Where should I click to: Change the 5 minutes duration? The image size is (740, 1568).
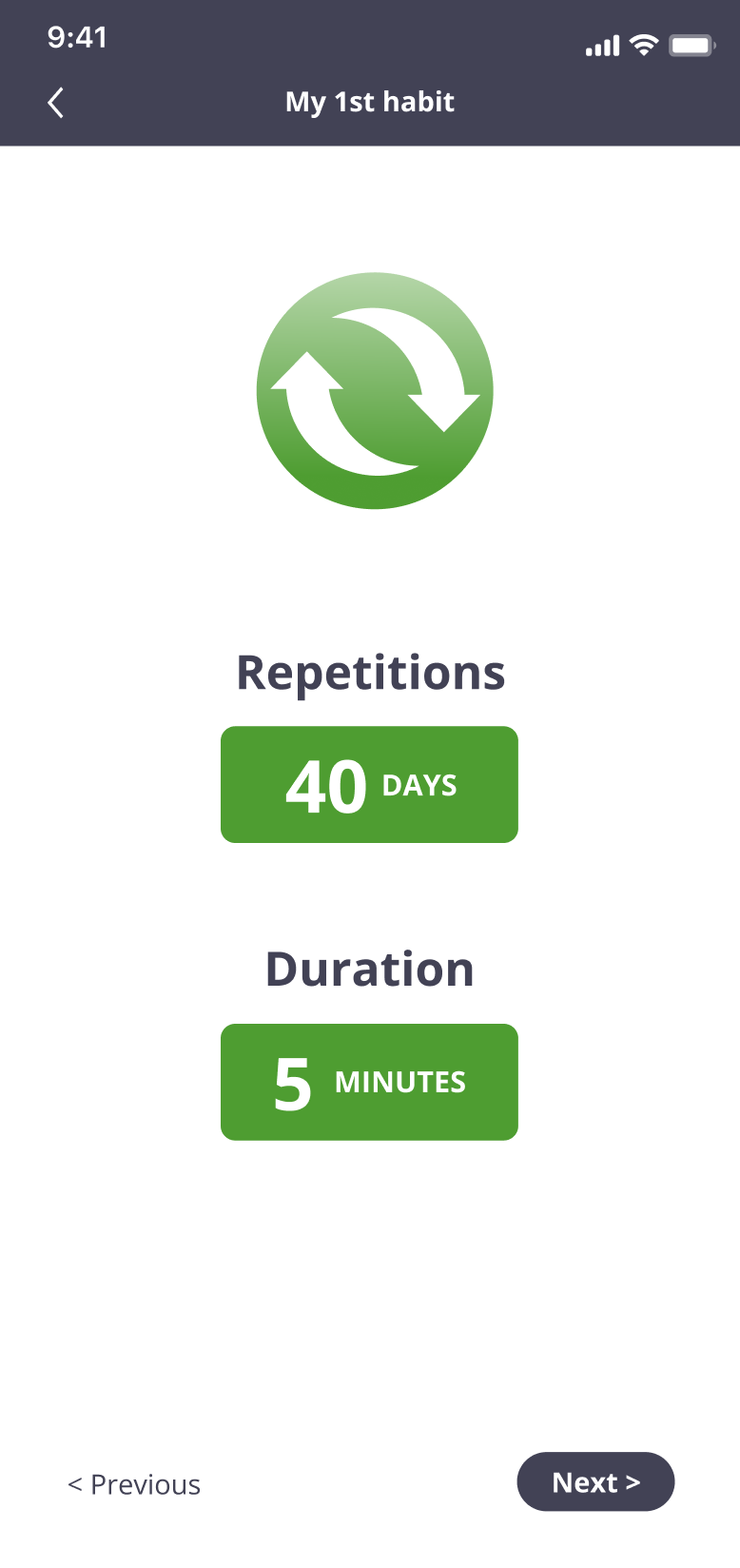pos(369,1082)
